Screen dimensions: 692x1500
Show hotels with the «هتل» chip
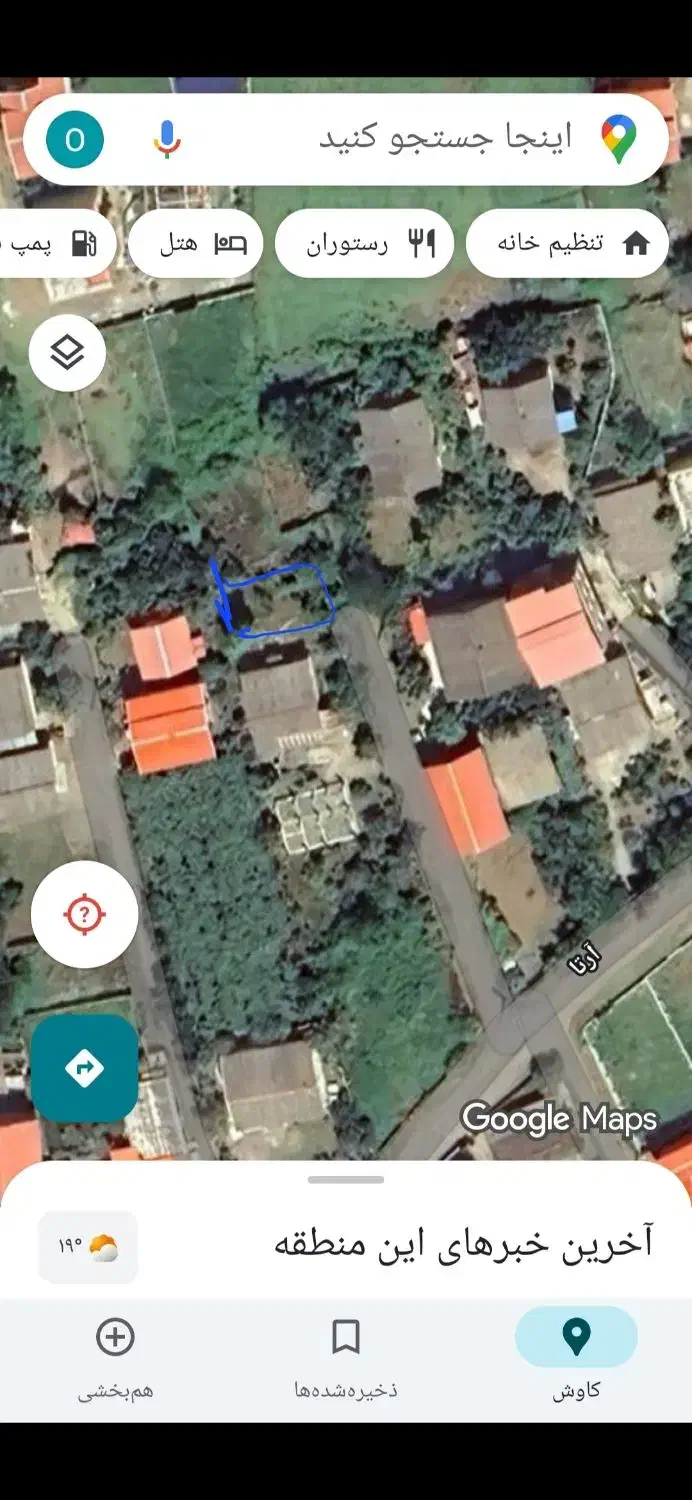pos(197,243)
